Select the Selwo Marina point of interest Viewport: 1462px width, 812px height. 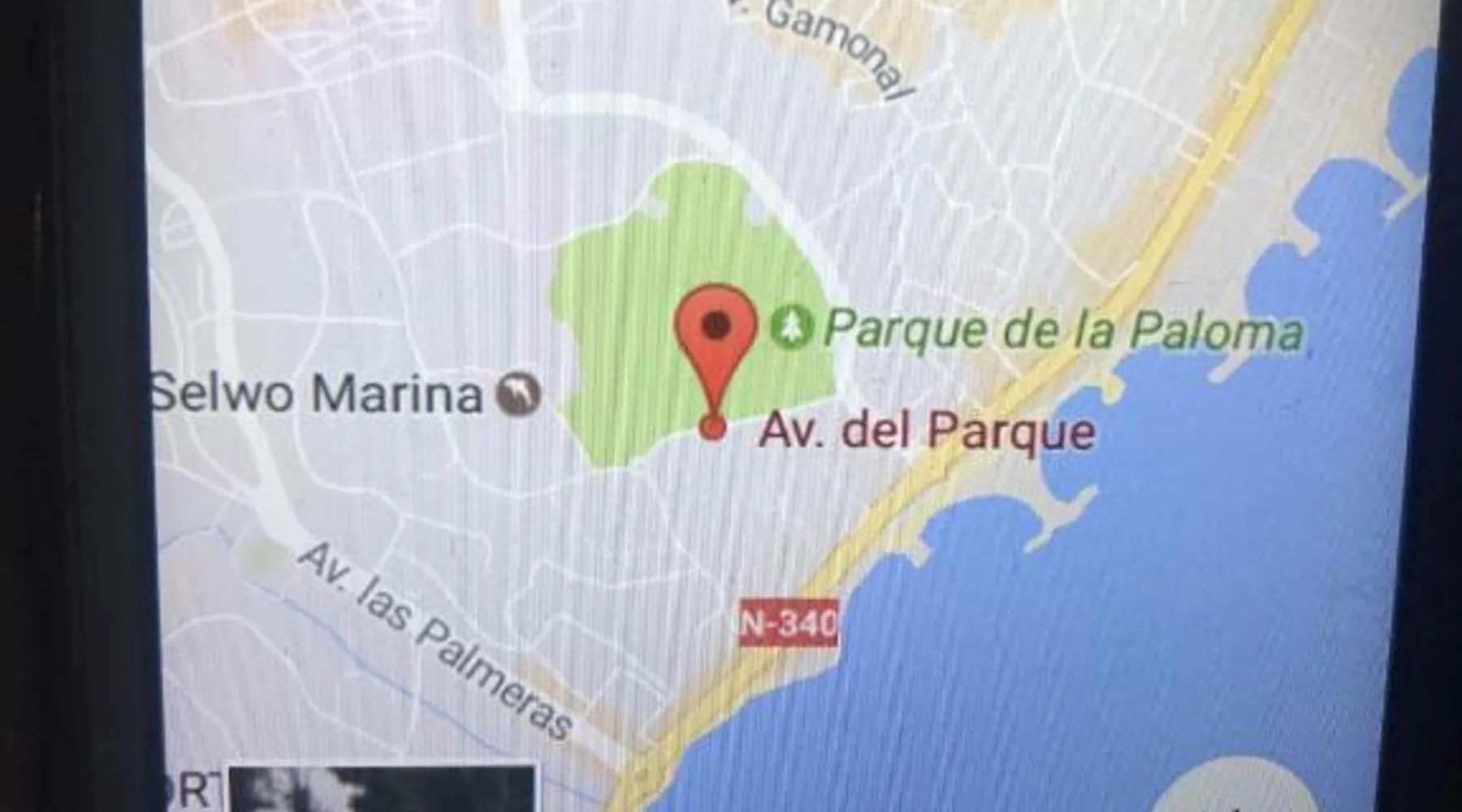point(519,395)
